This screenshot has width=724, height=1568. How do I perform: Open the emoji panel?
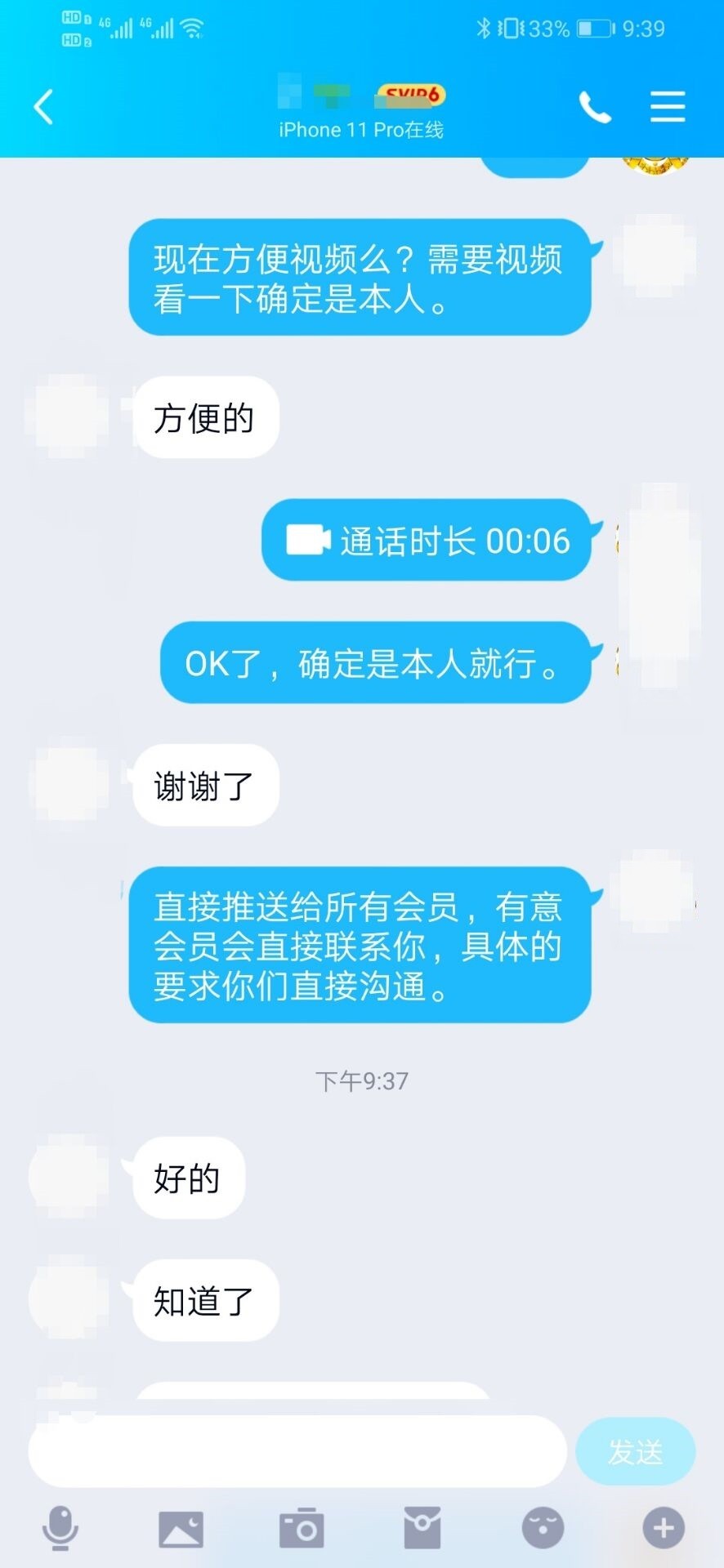coord(543,1528)
